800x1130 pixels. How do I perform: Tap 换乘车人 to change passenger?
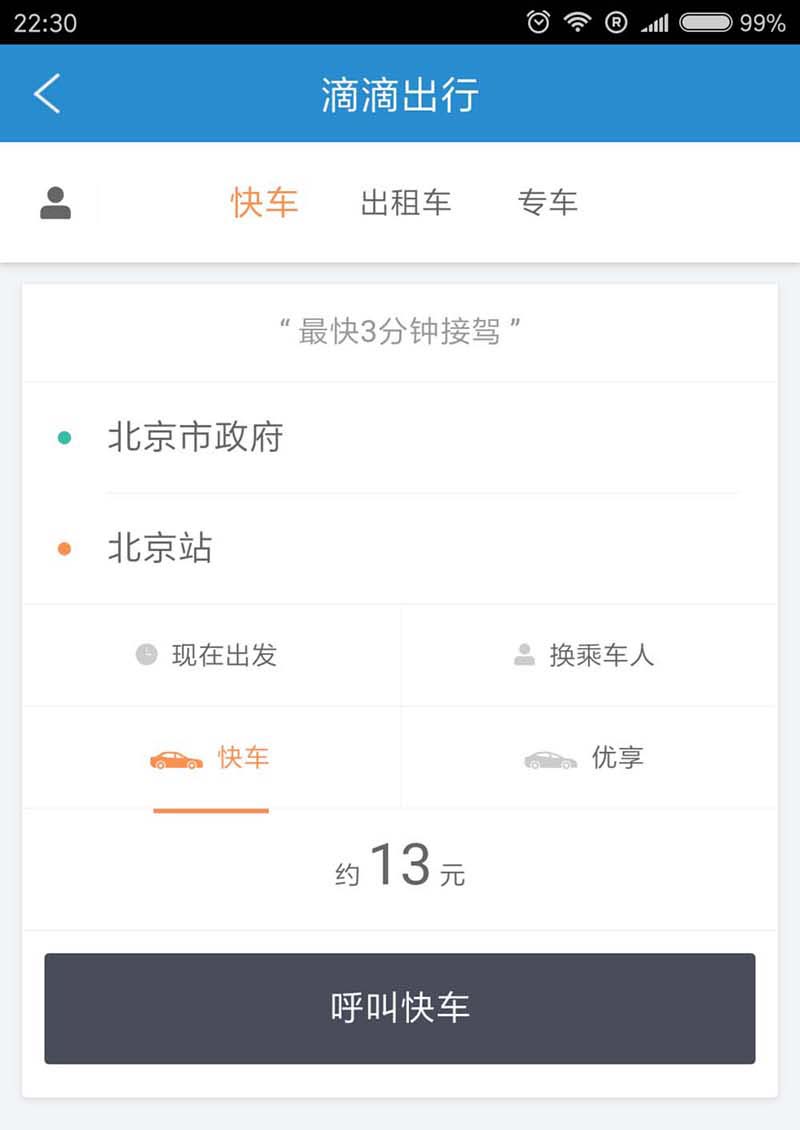click(x=585, y=655)
